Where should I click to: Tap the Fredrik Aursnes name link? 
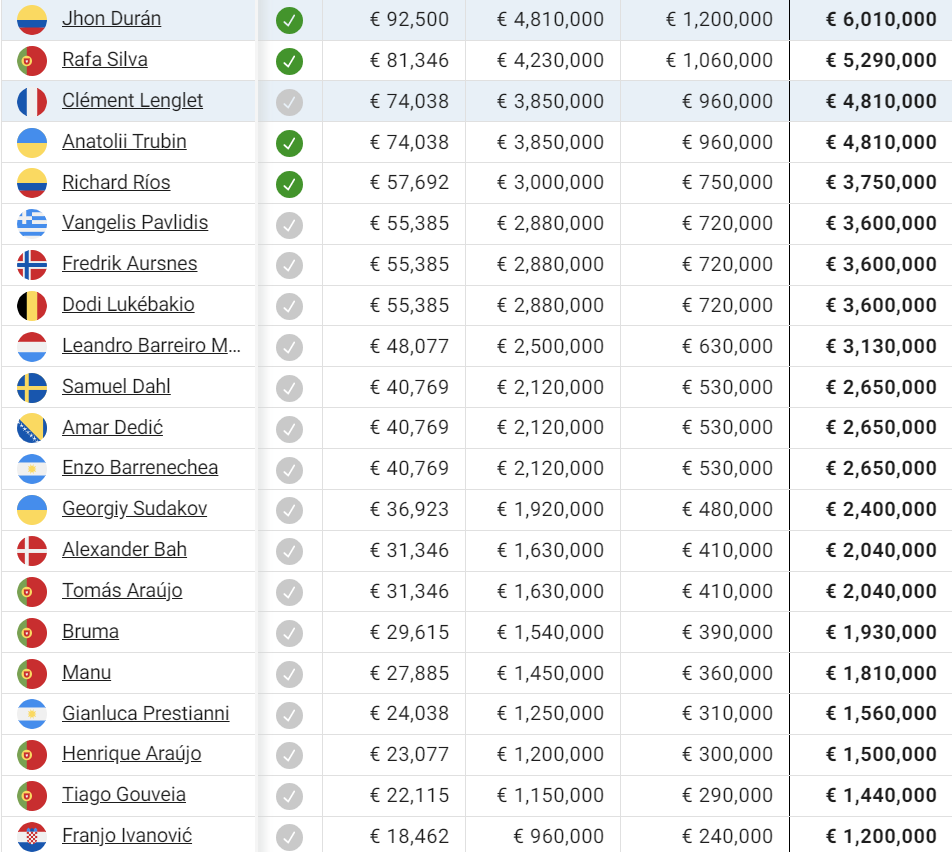(130, 264)
